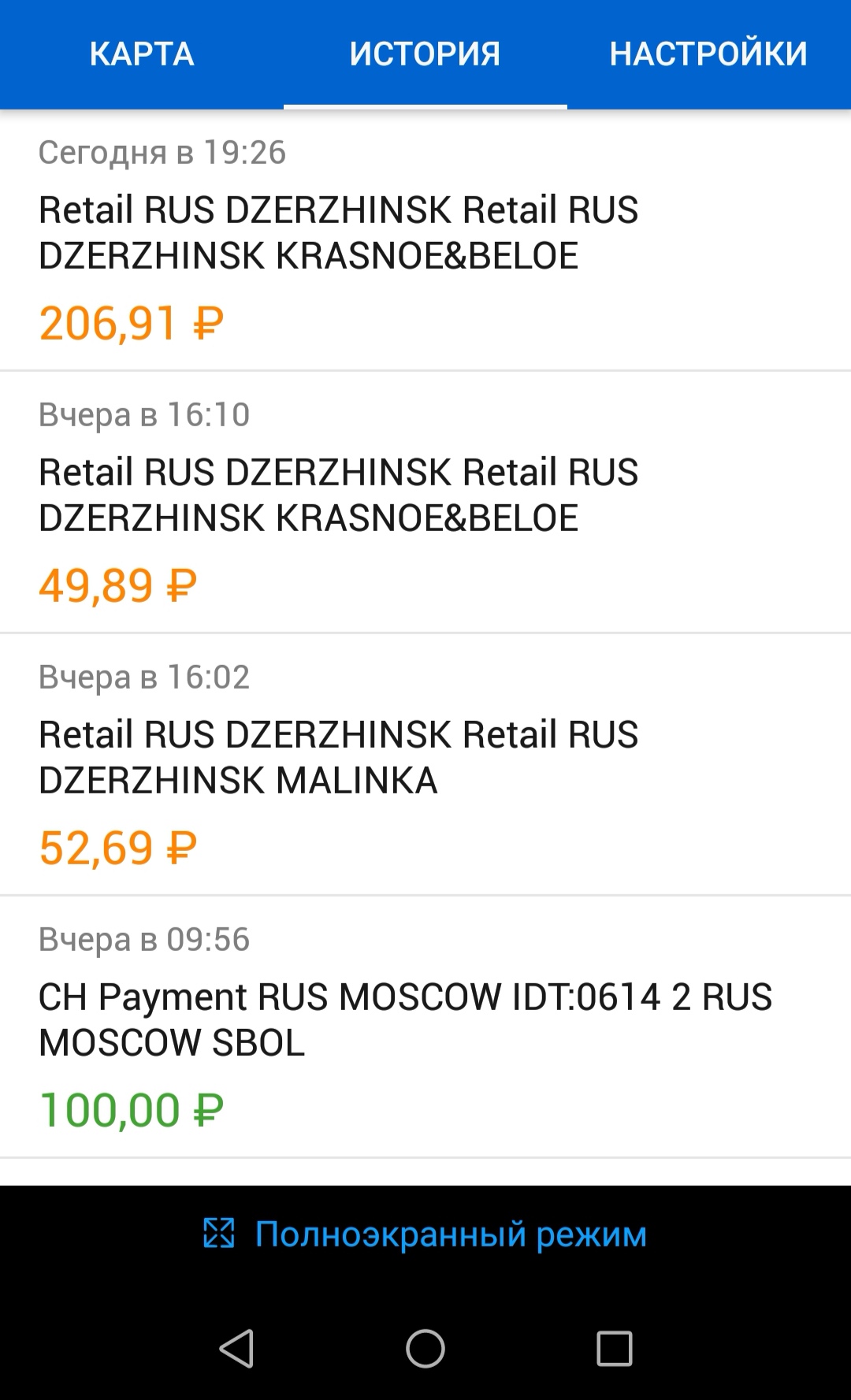Open the НАСТРОЙКИ tab
Viewport: 851px width, 1400px height.
click(x=708, y=54)
